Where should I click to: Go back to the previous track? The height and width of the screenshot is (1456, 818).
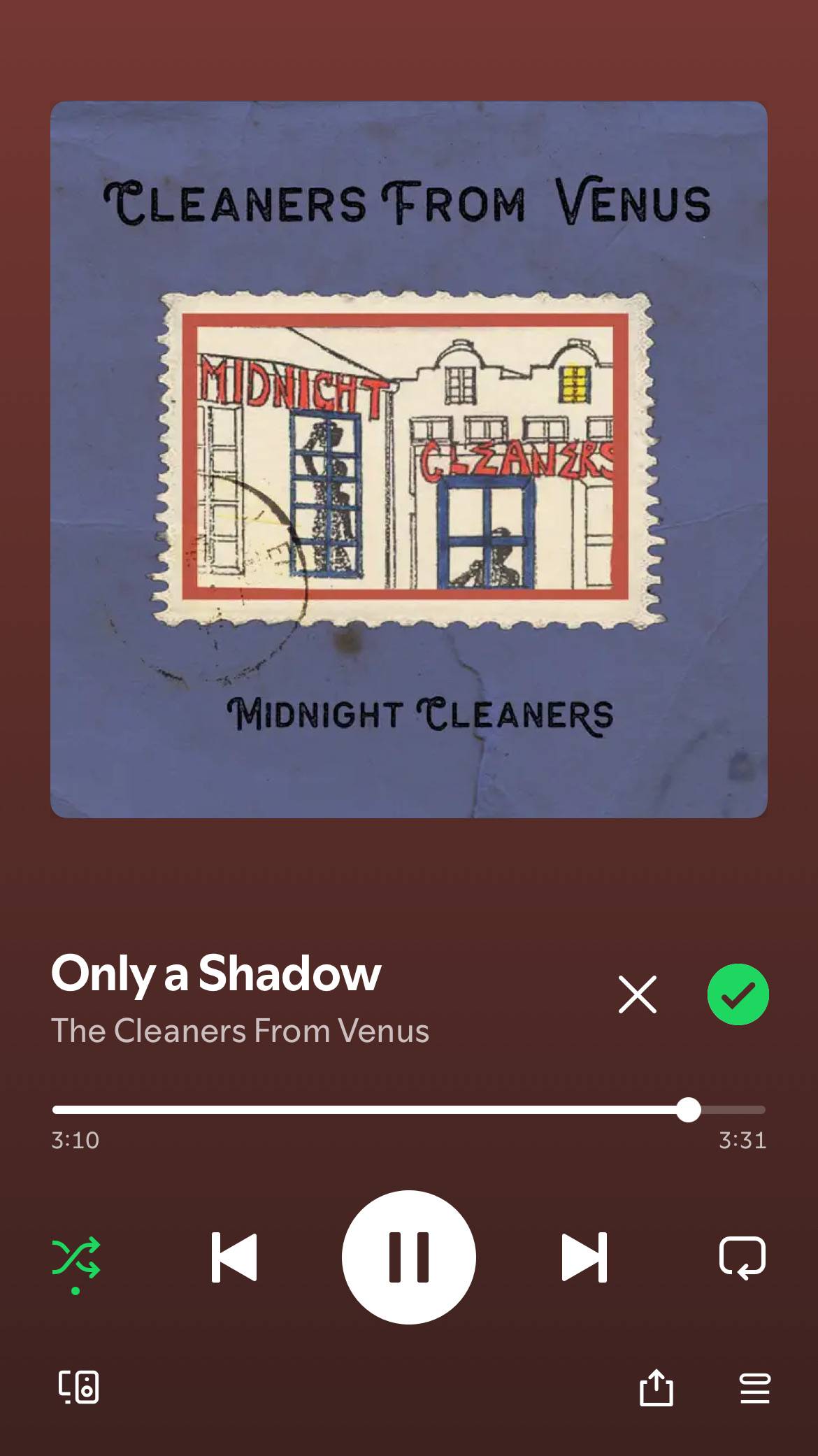pyautogui.click(x=234, y=1257)
